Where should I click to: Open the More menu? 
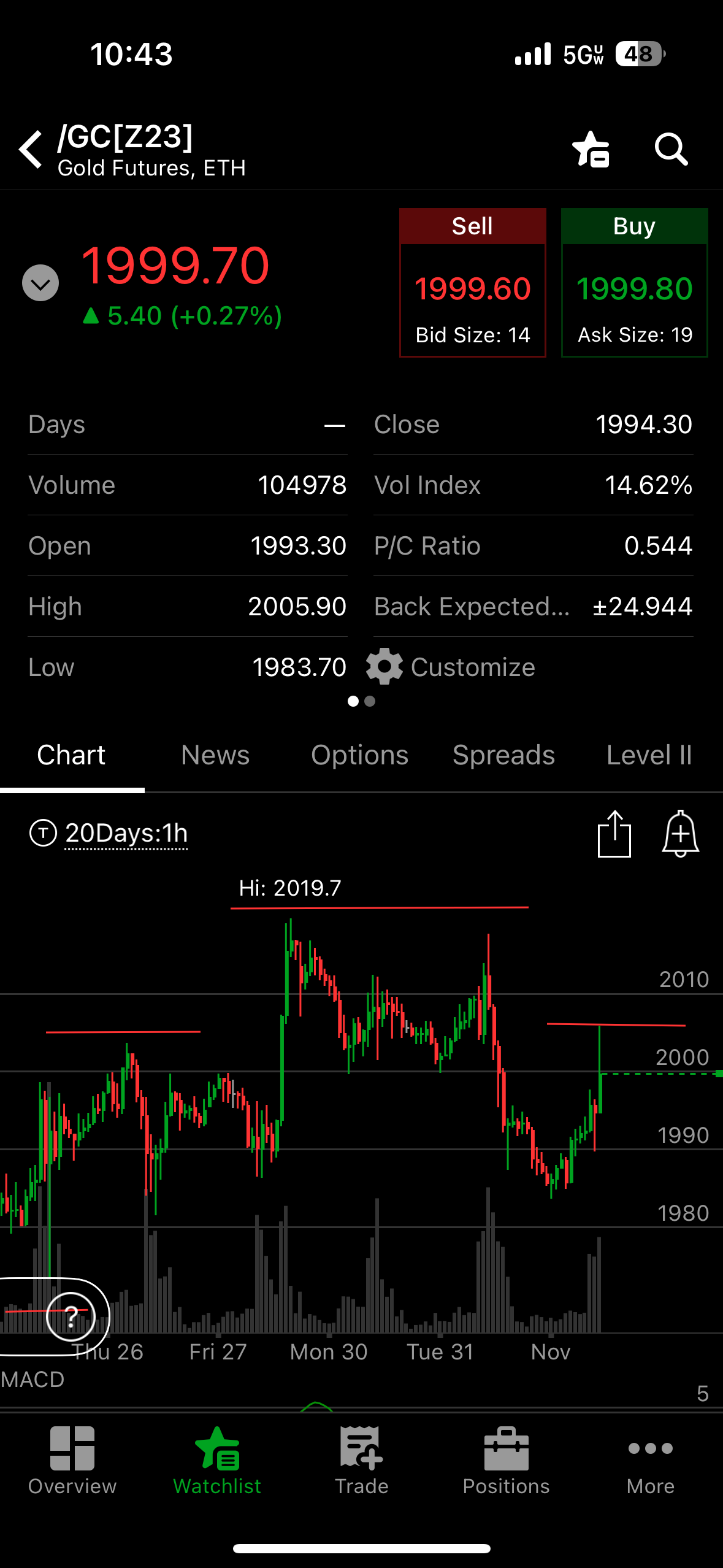[x=650, y=1460]
